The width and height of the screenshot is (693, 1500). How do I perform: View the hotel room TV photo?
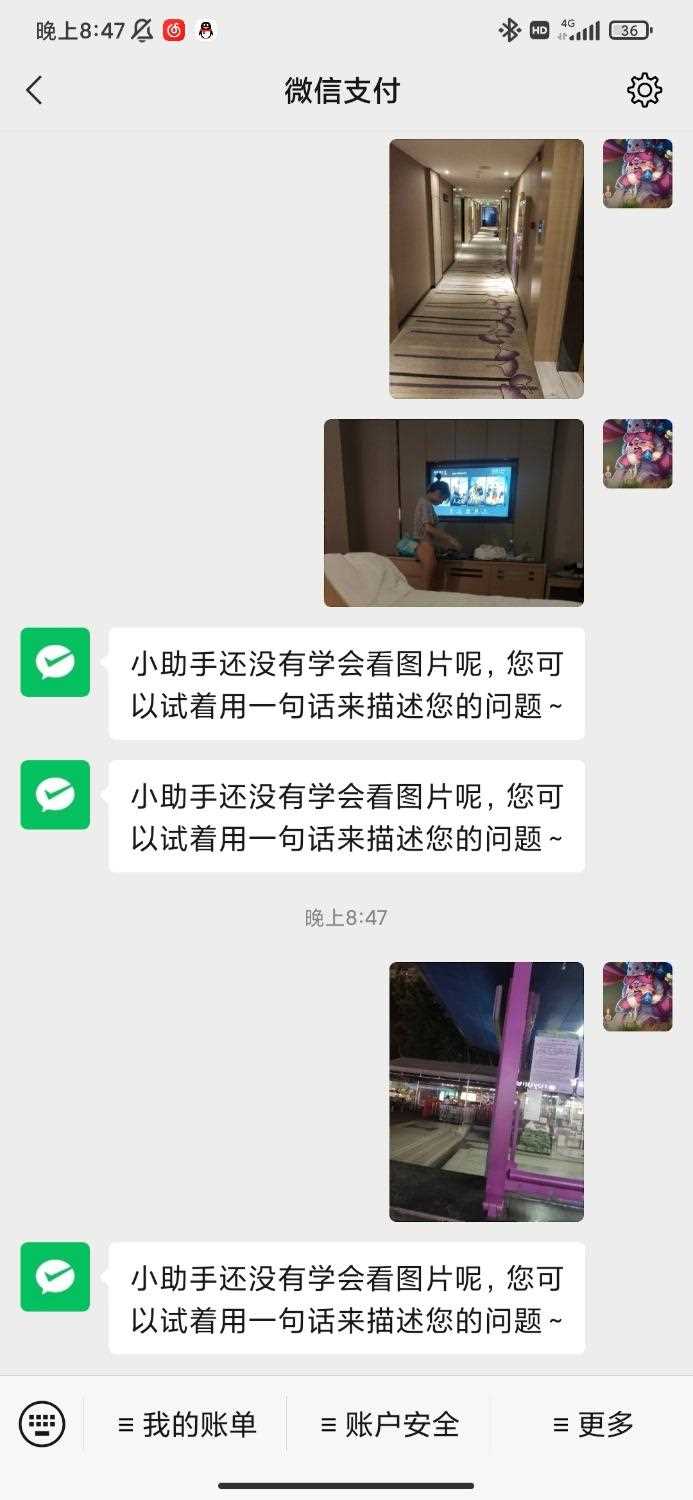coord(453,512)
